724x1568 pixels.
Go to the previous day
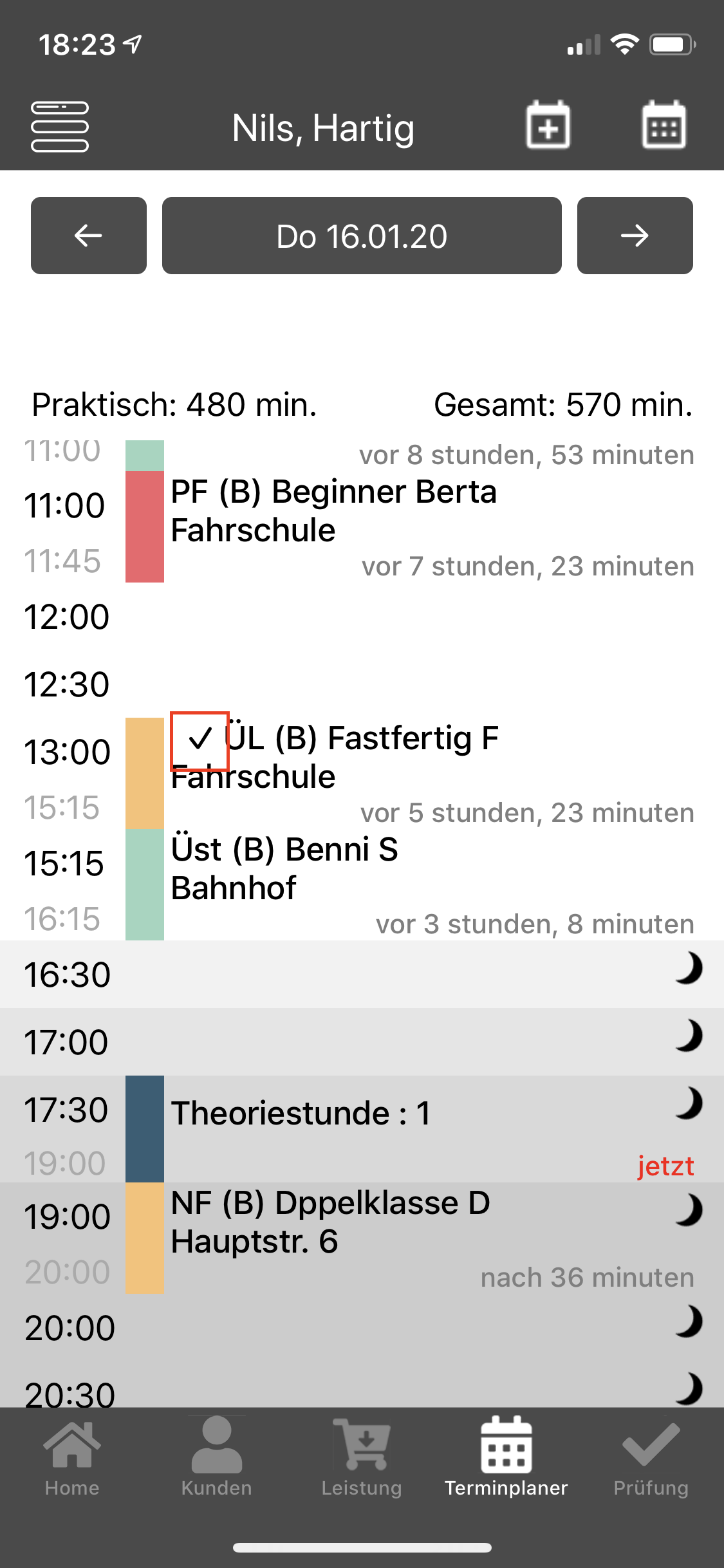click(x=89, y=236)
